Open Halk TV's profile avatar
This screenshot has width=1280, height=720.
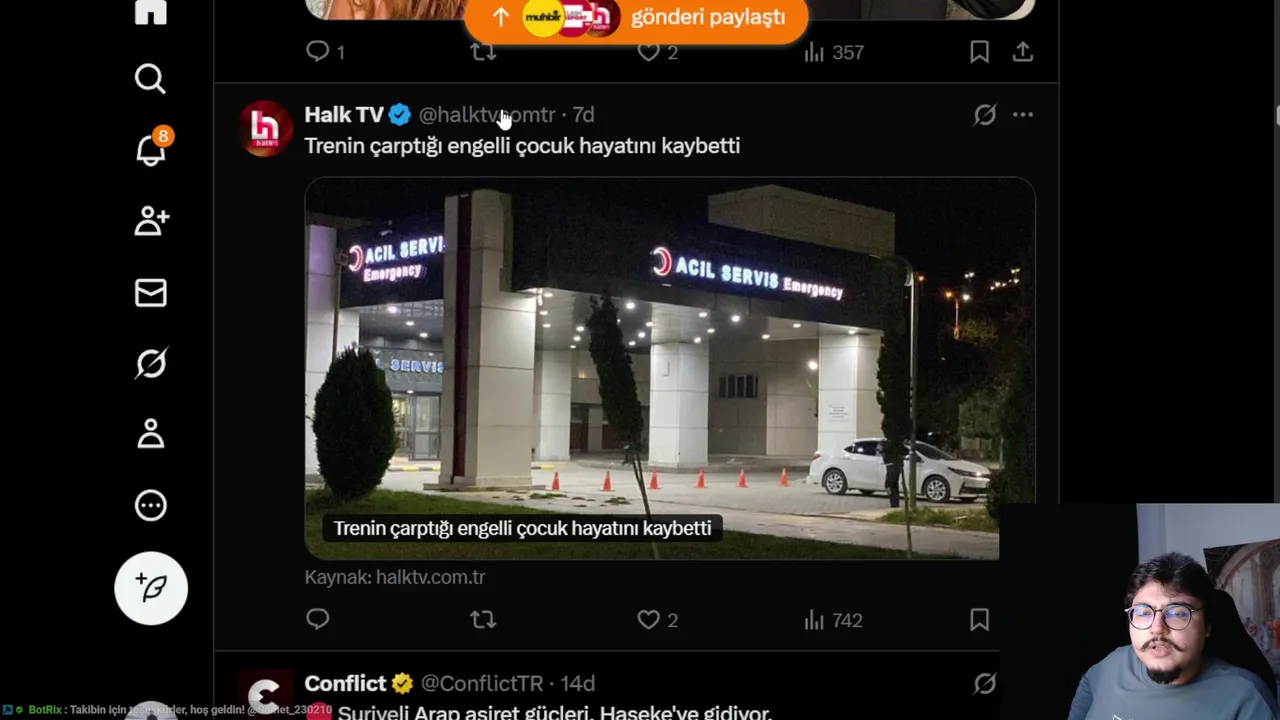click(265, 128)
